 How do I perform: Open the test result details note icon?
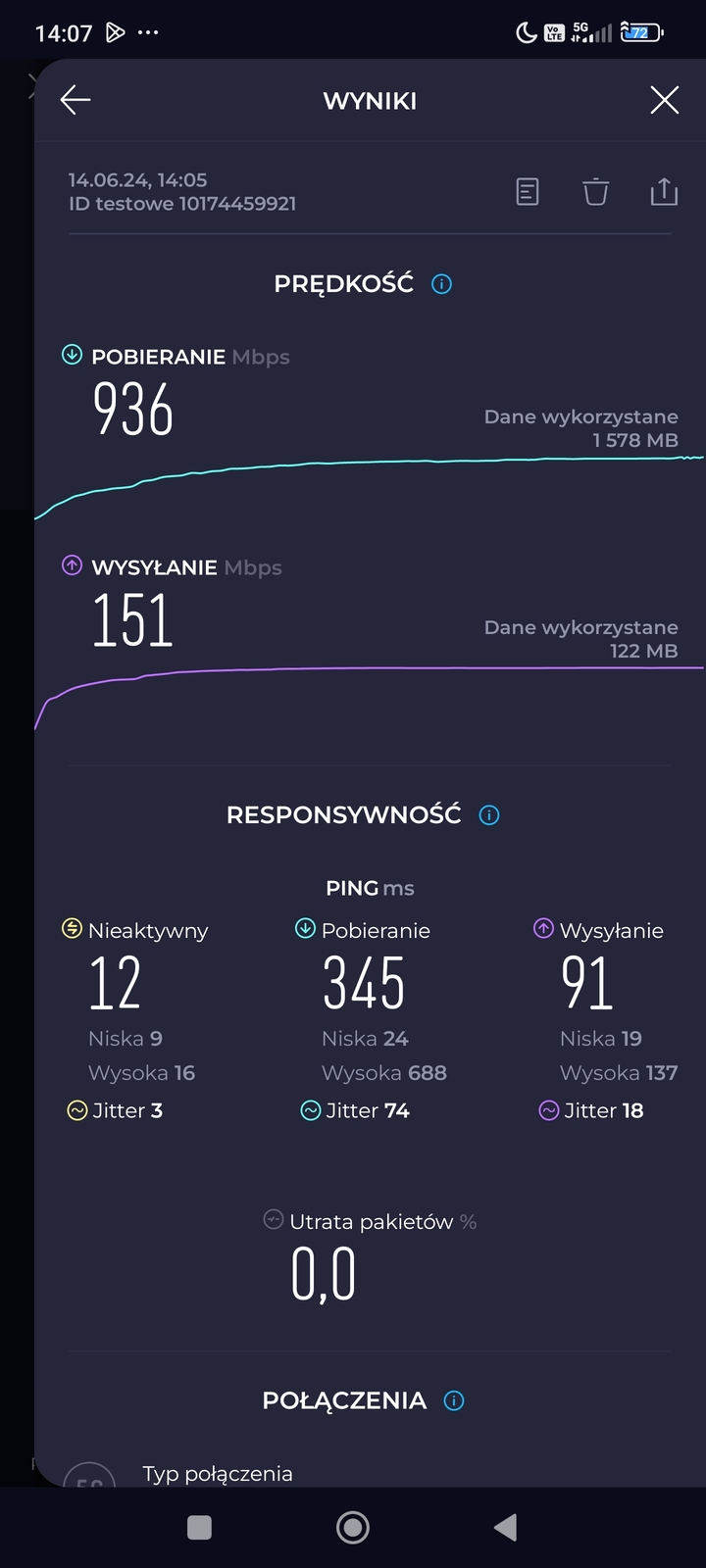pyautogui.click(x=528, y=192)
